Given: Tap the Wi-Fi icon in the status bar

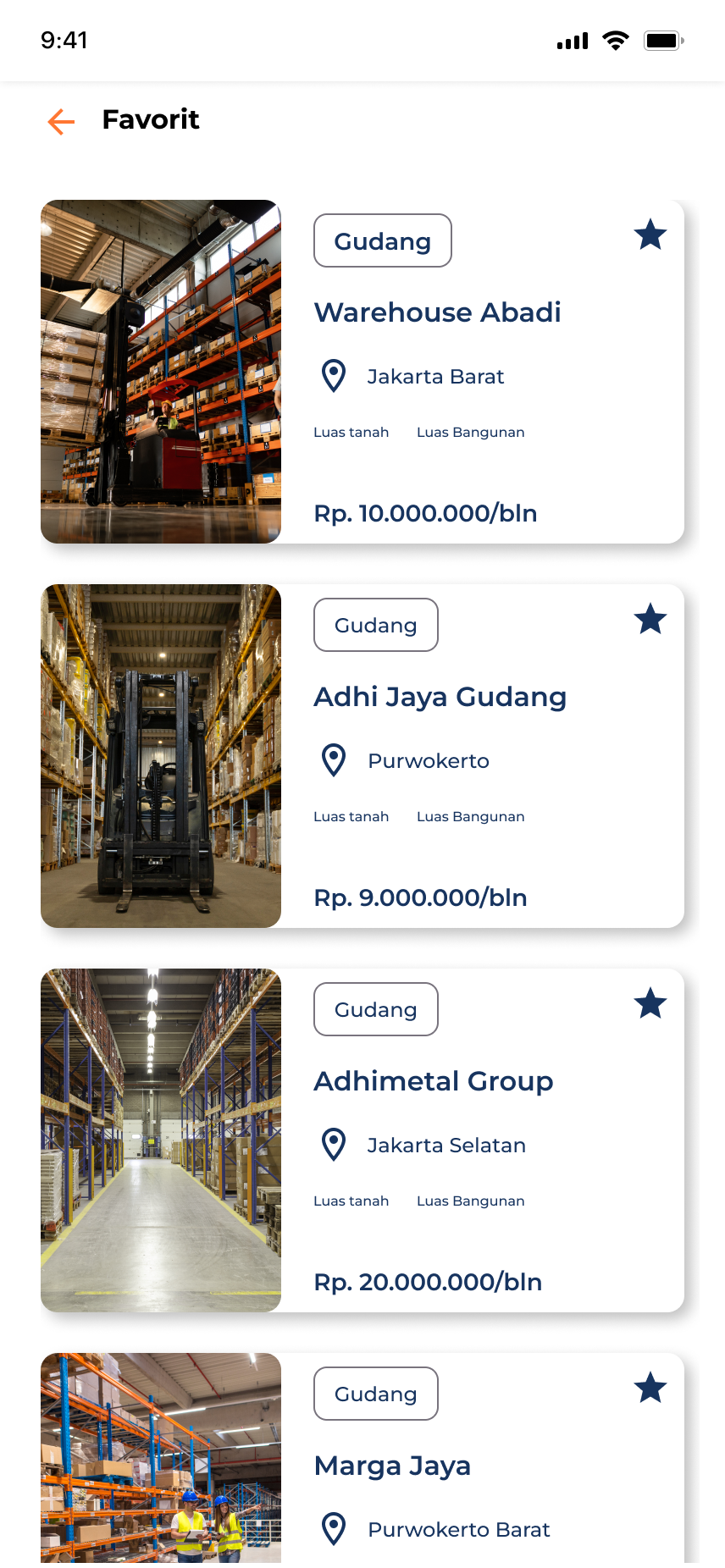Looking at the screenshot, I should click(615, 39).
